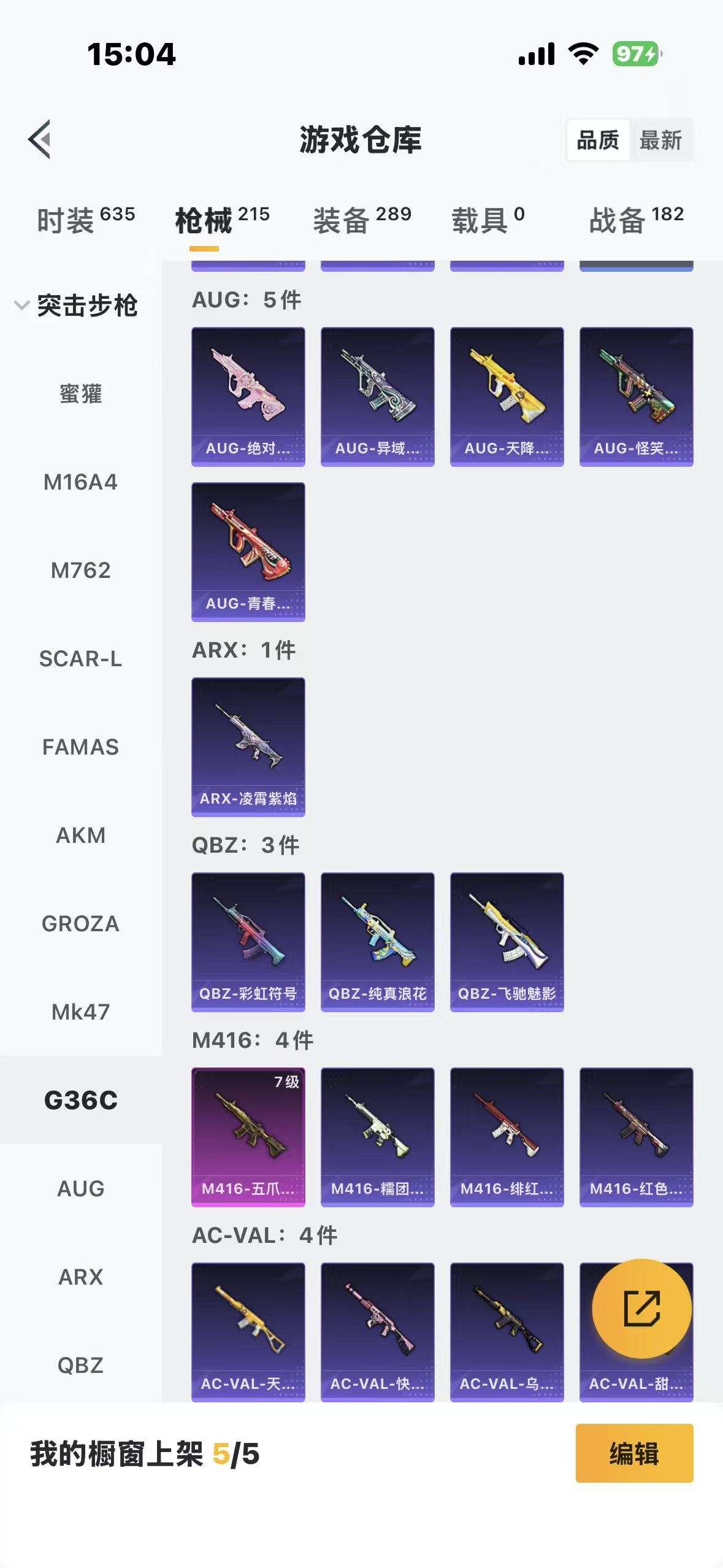Viewport: 723px width, 1568px height.
Task: Tap the yellow floating share button
Action: pyautogui.click(x=641, y=1309)
